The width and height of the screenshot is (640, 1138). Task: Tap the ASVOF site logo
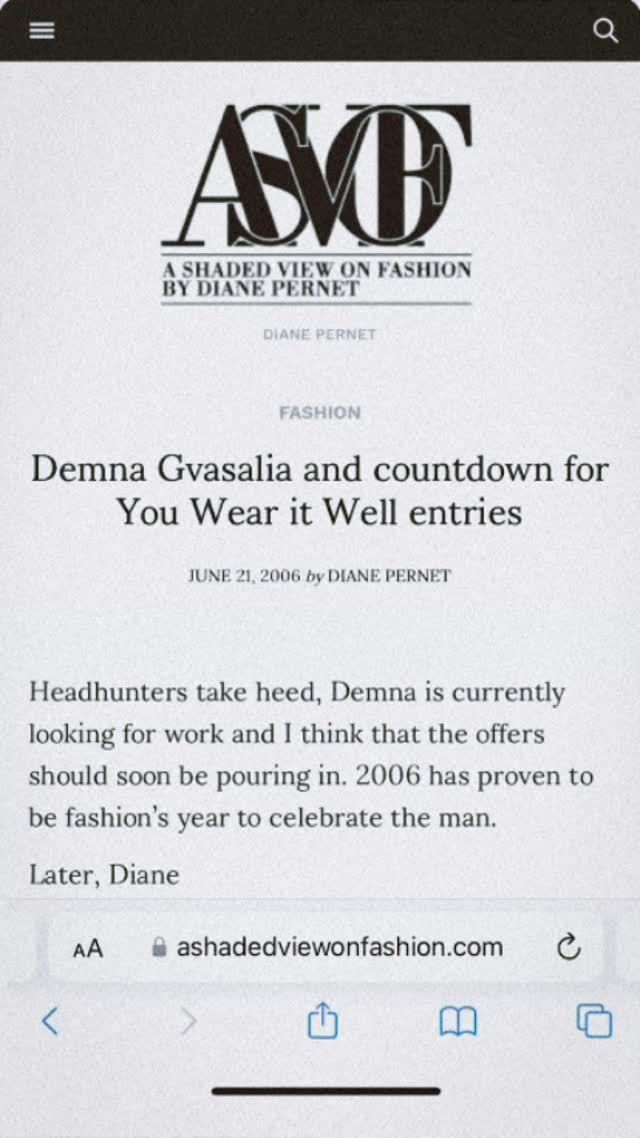[316, 200]
